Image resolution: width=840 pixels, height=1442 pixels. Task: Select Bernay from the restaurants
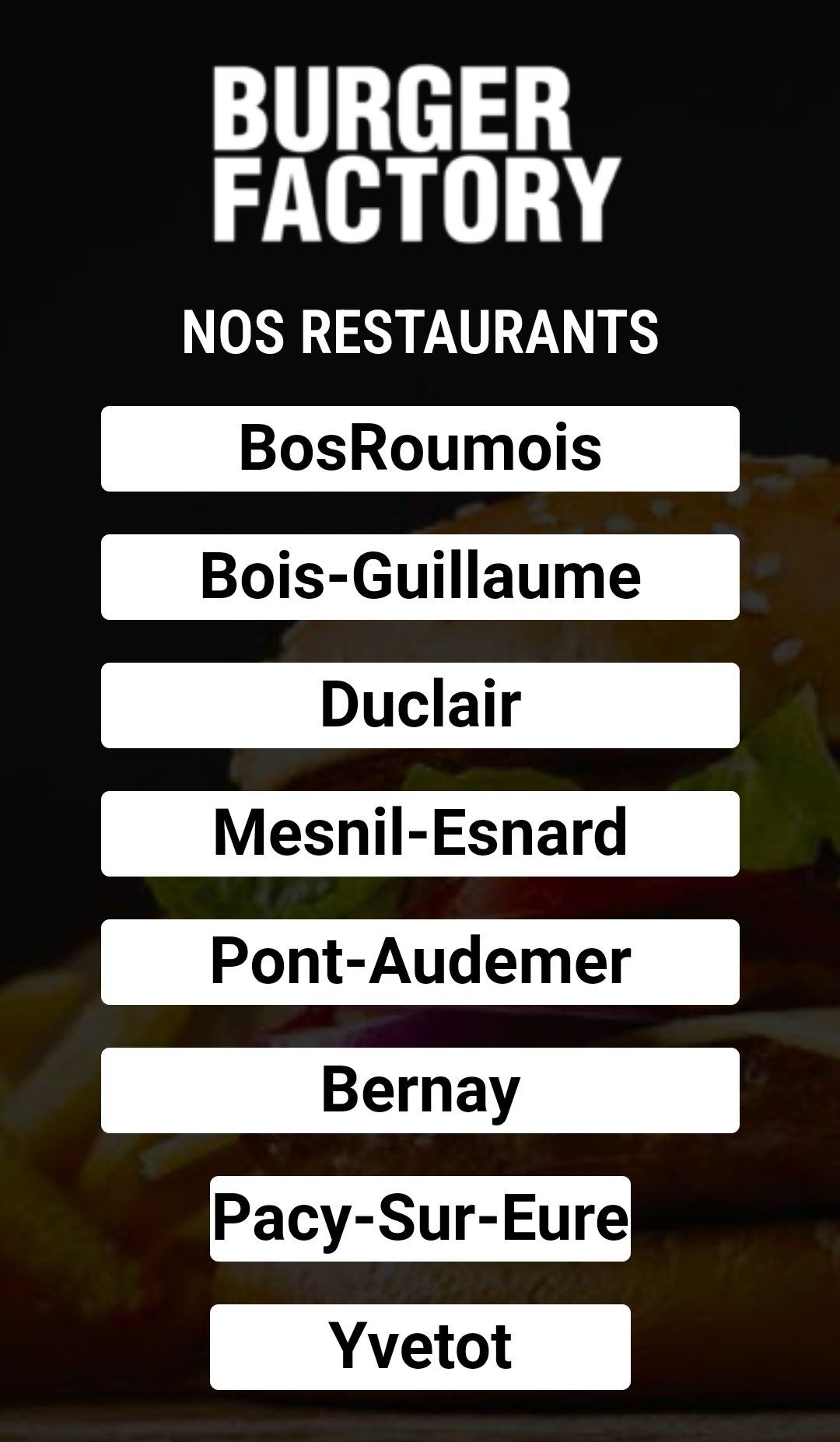pyautogui.click(x=420, y=1090)
